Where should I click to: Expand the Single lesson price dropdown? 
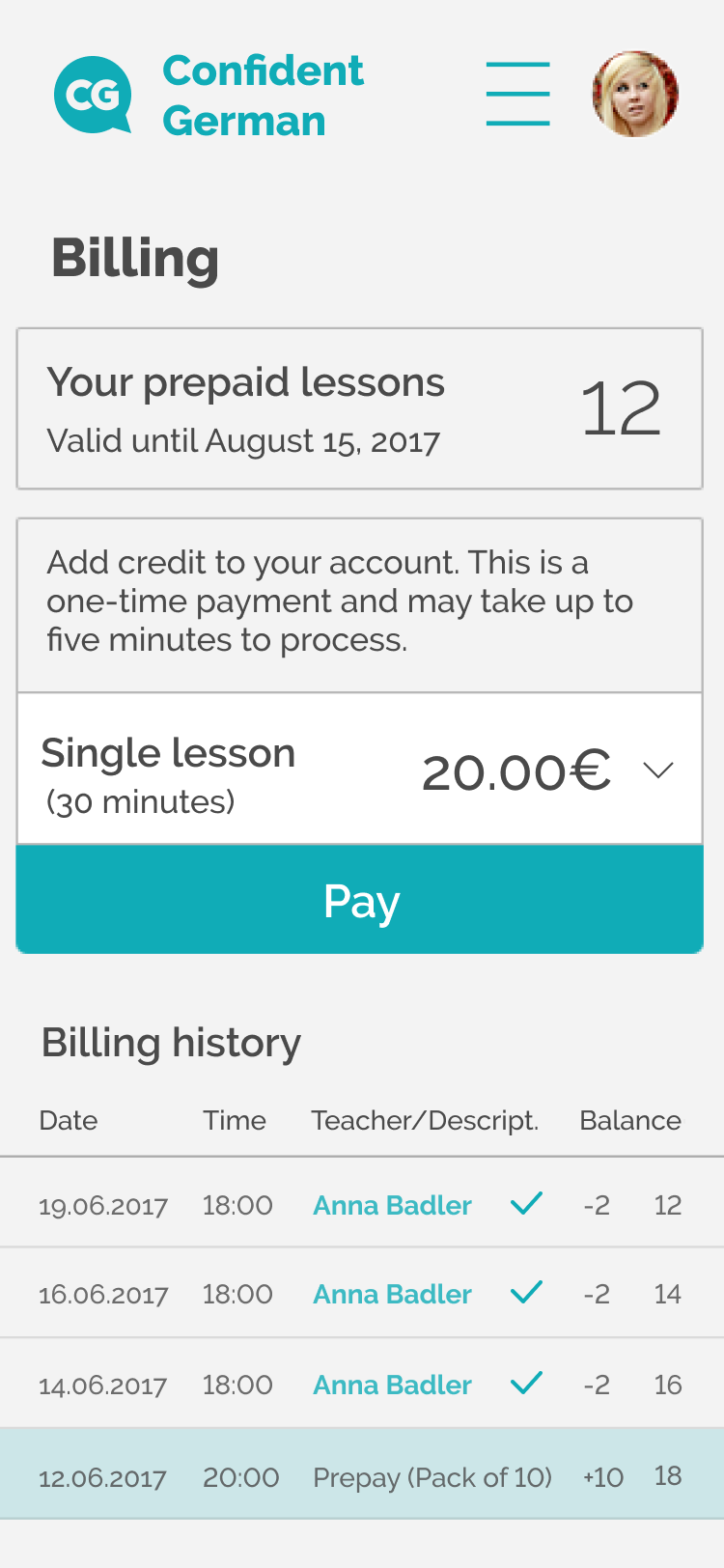click(x=658, y=770)
